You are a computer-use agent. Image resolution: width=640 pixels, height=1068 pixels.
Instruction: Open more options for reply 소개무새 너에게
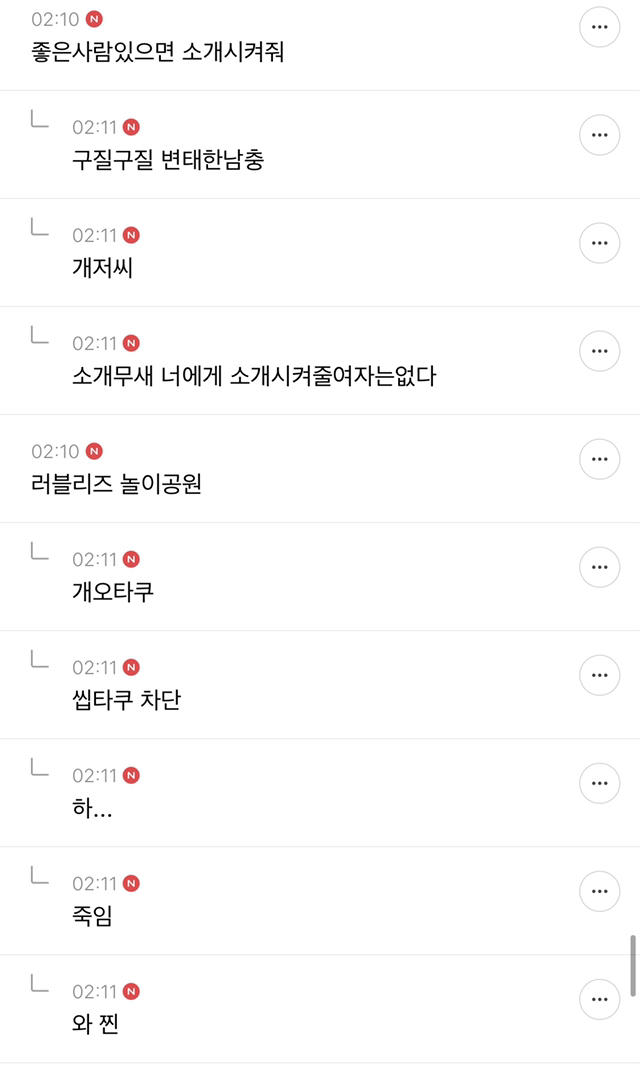pos(600,351)
